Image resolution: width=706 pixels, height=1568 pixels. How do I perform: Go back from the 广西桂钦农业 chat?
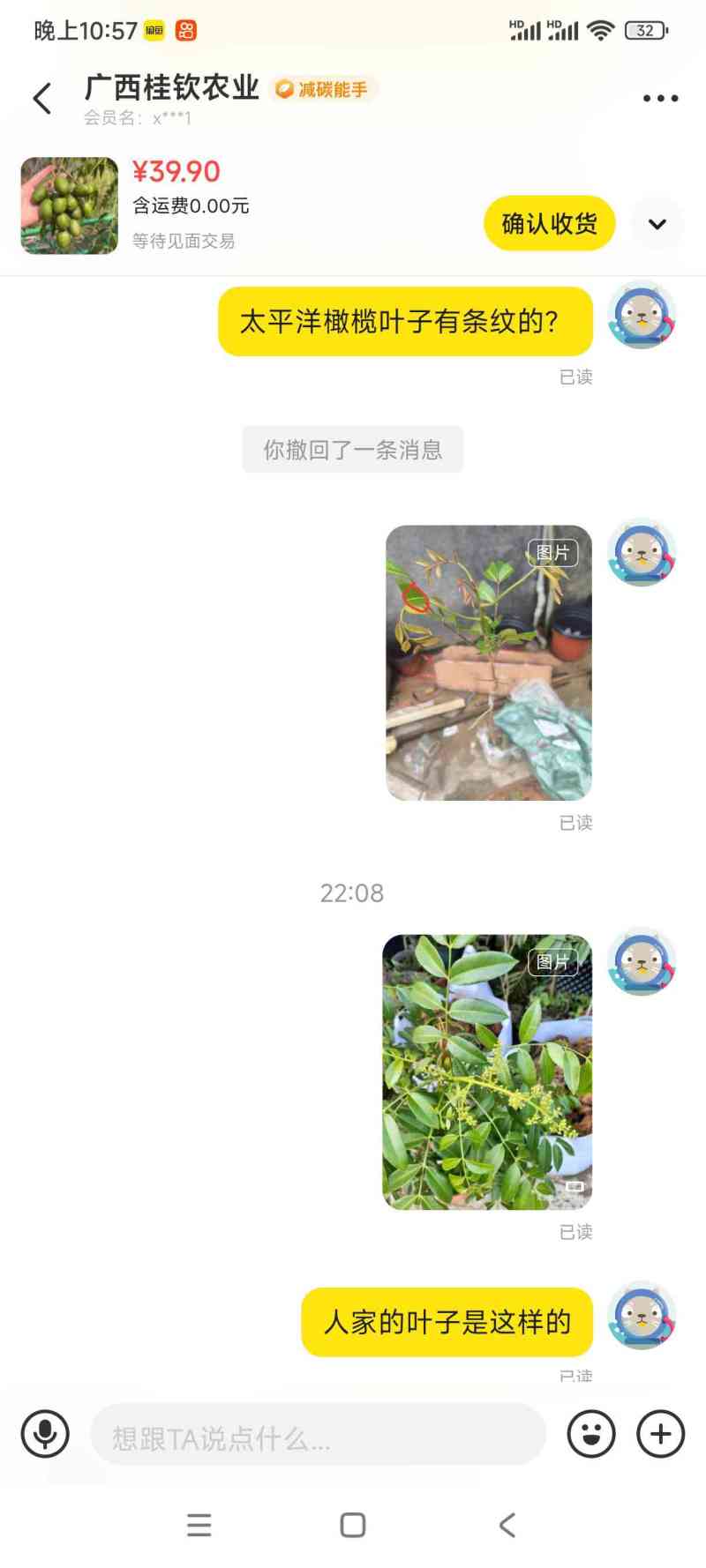[x=41, y=99]
